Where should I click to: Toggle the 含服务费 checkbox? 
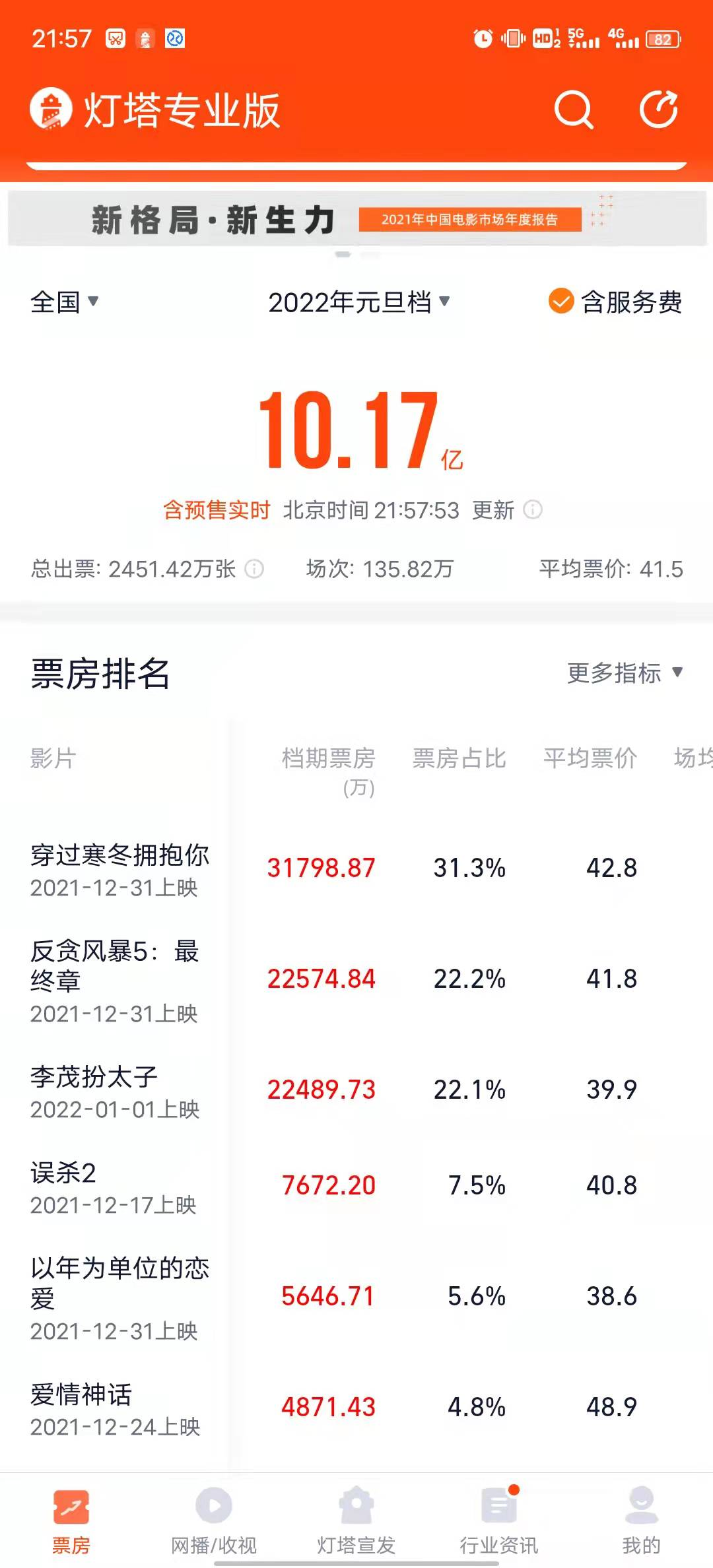[x=561, y=302]
